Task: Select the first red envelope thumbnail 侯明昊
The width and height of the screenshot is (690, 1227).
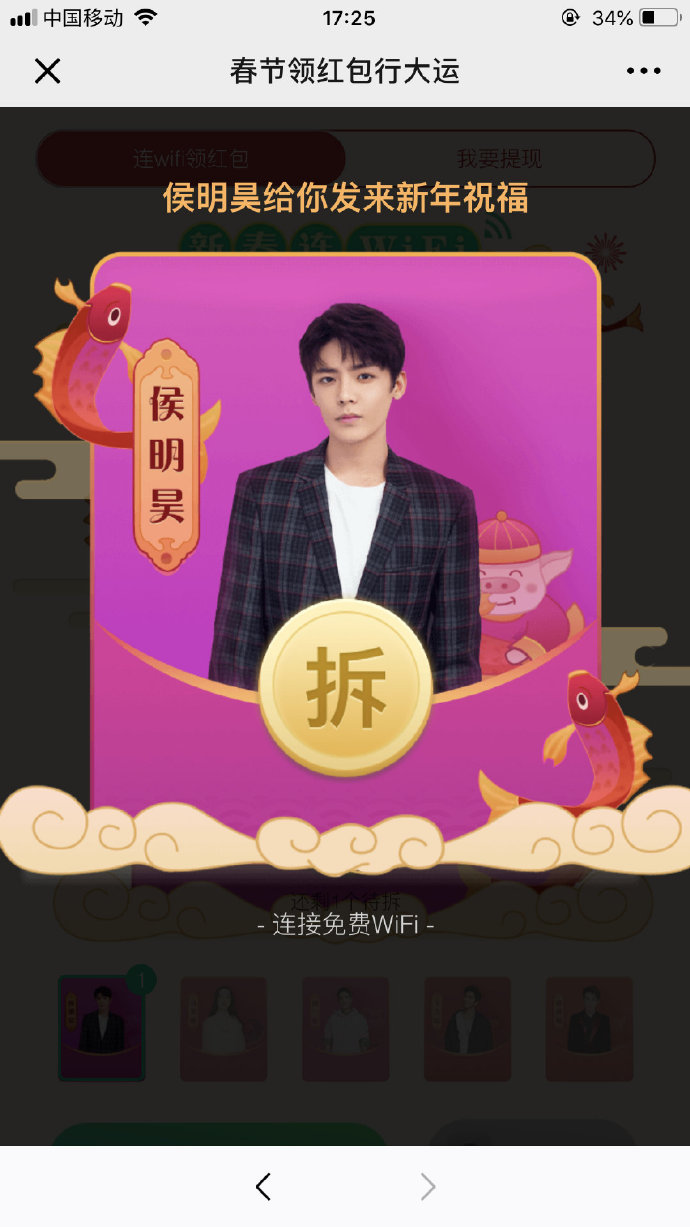Action: (x=101, y=1029)
